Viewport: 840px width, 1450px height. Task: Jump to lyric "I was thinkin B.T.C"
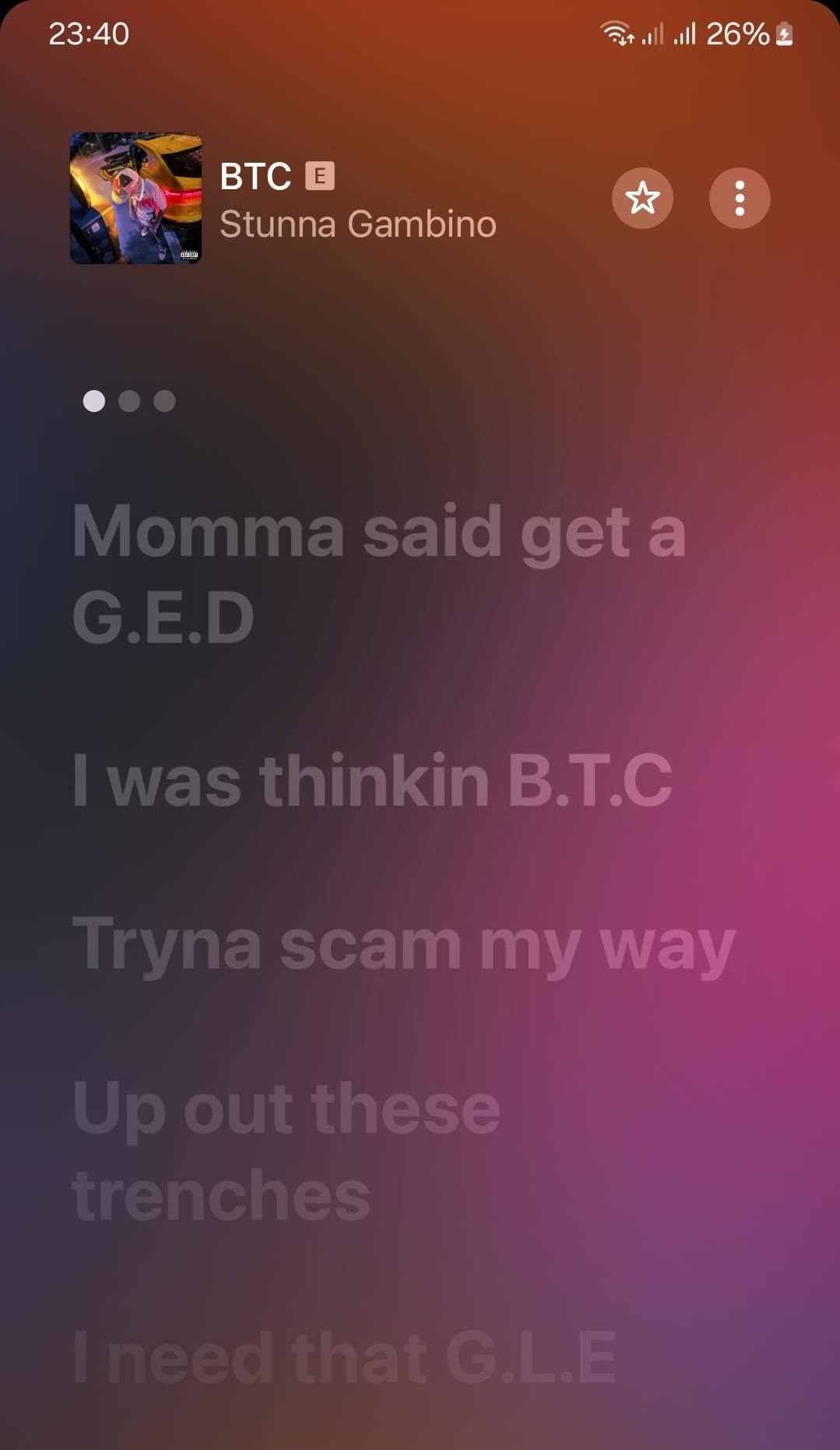point(372,780)
